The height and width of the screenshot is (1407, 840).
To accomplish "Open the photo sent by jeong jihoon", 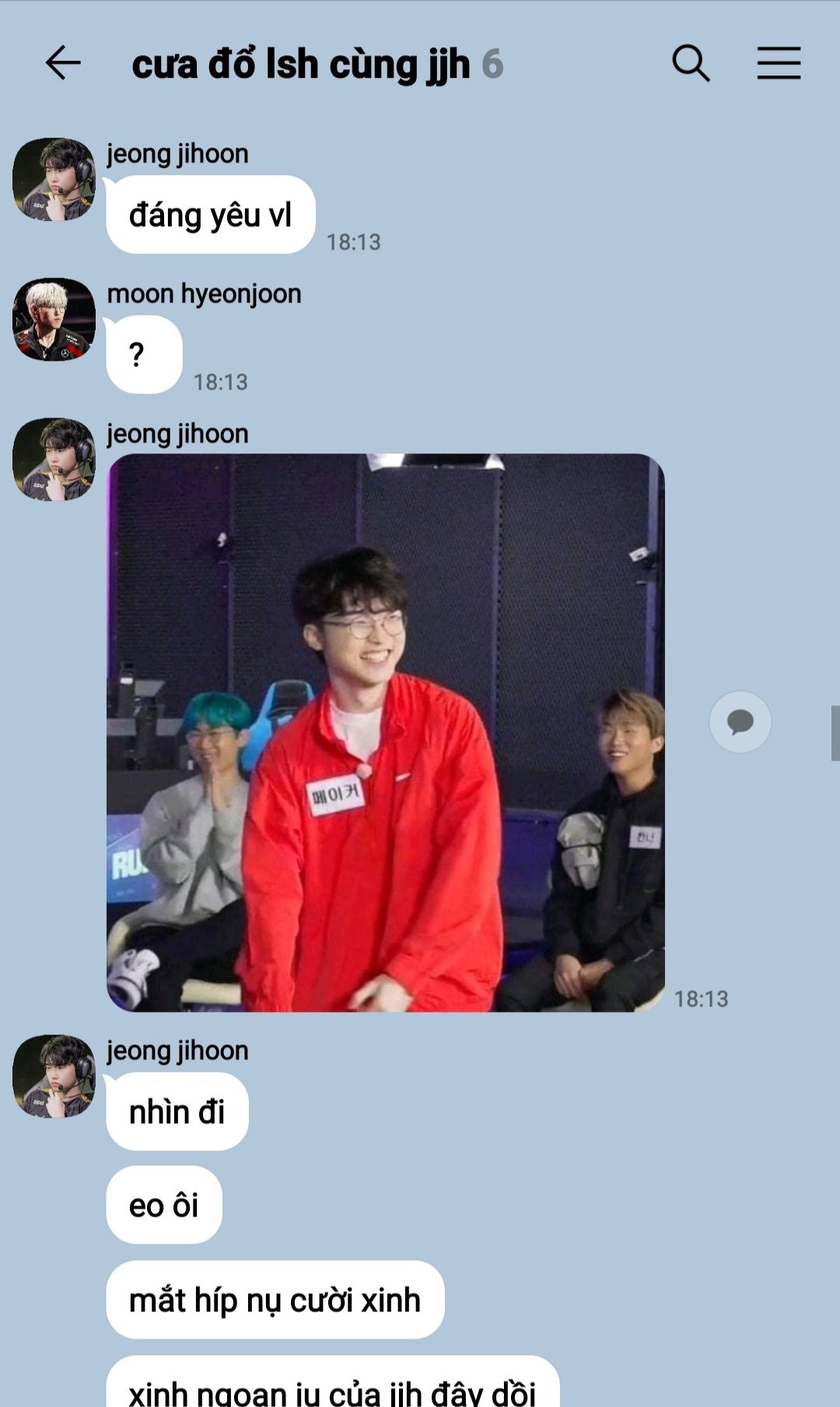I will [x=386, y=732].
